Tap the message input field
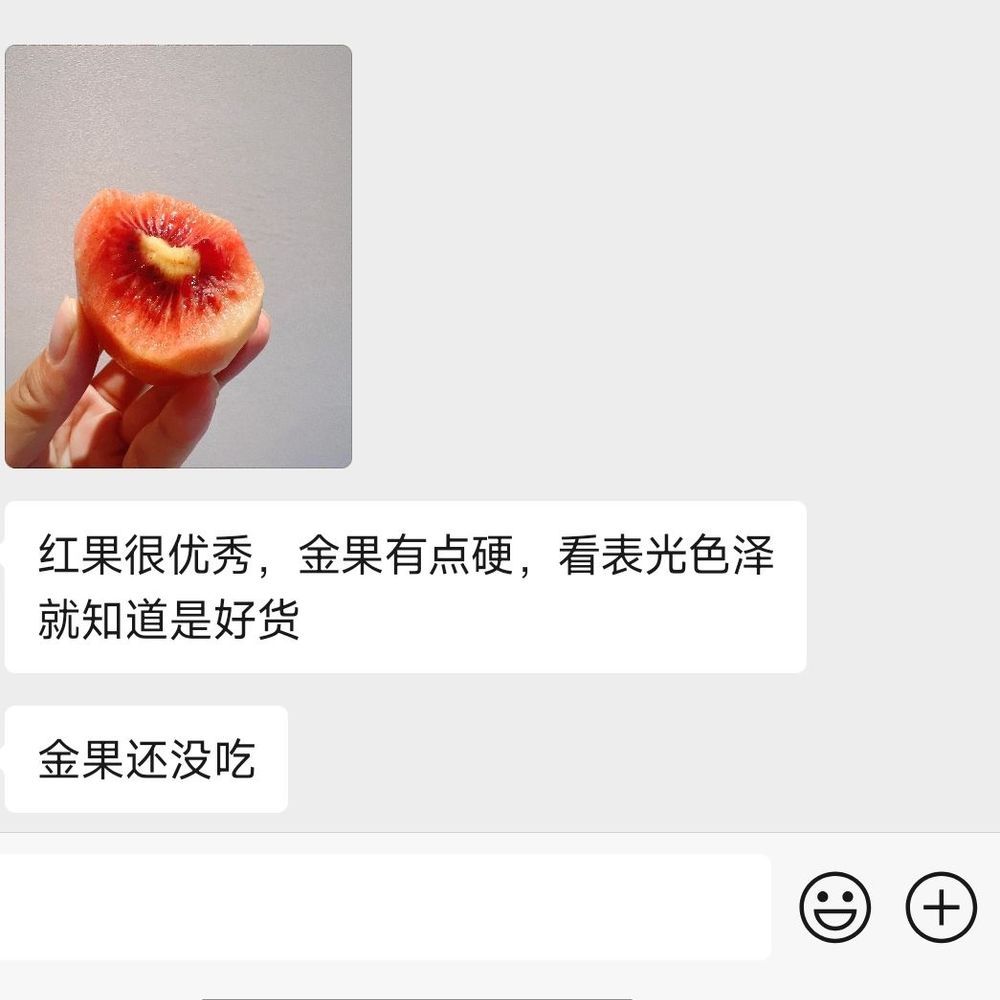1000x1000 pixels. coord(385,907)
